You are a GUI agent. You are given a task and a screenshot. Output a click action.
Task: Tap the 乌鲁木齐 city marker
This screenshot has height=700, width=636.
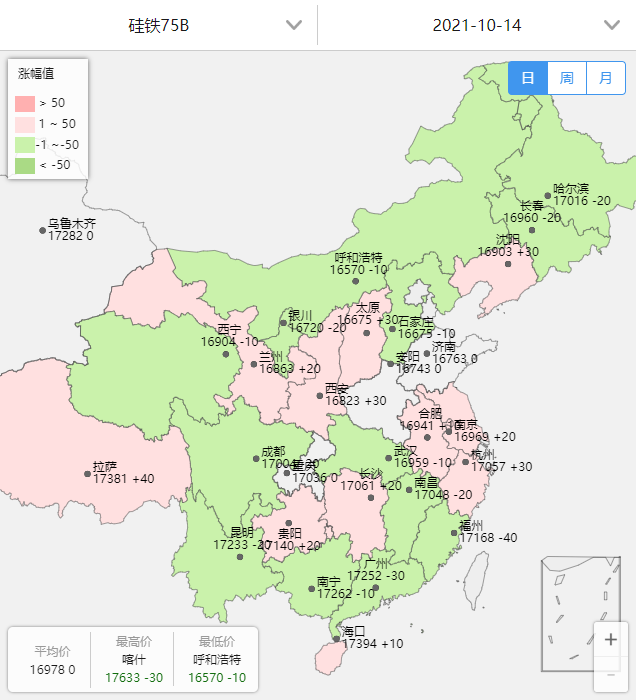[x=43, y=230]
